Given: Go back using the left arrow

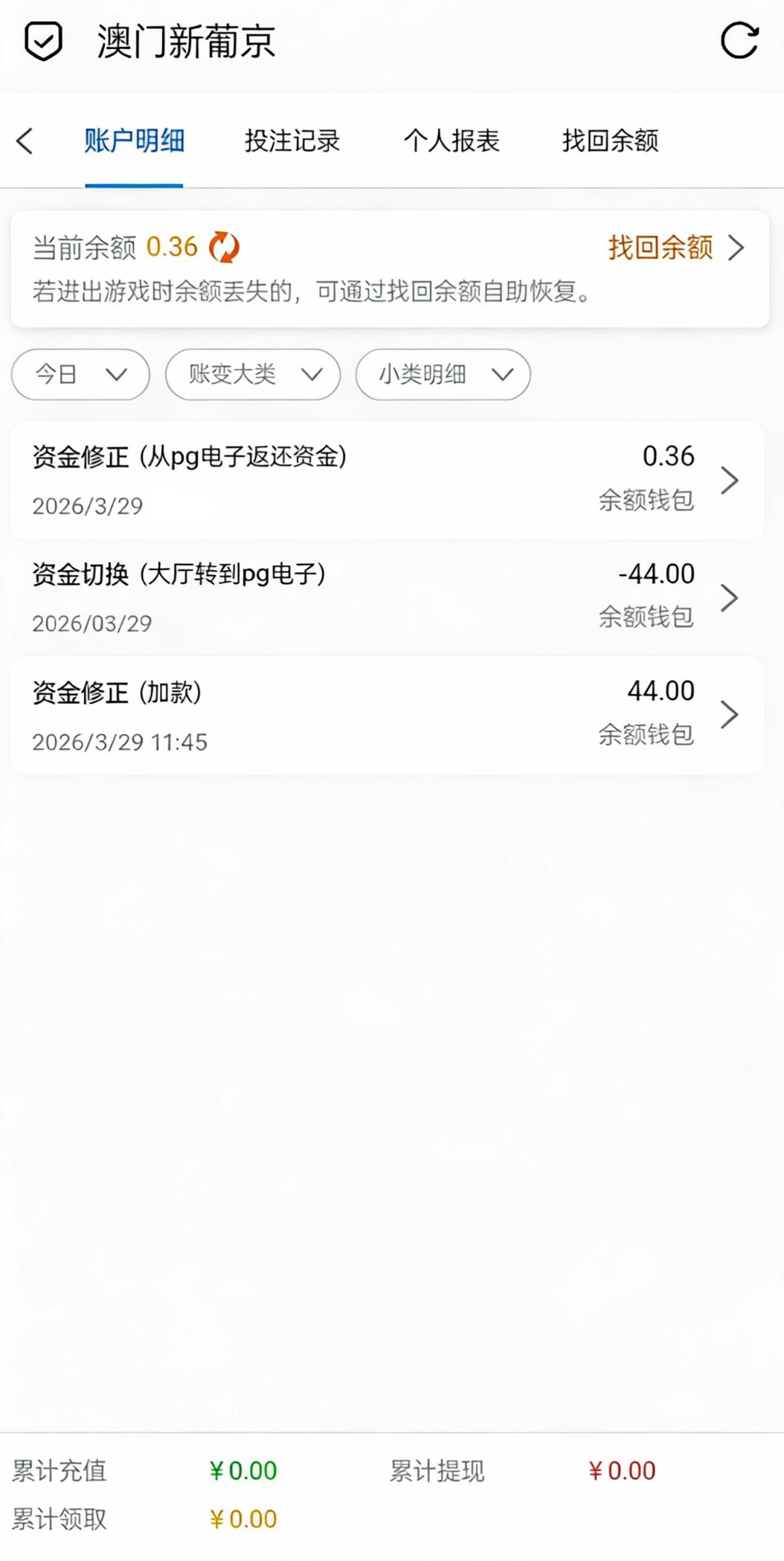Looking at the screenshot, I should (25, 141).
